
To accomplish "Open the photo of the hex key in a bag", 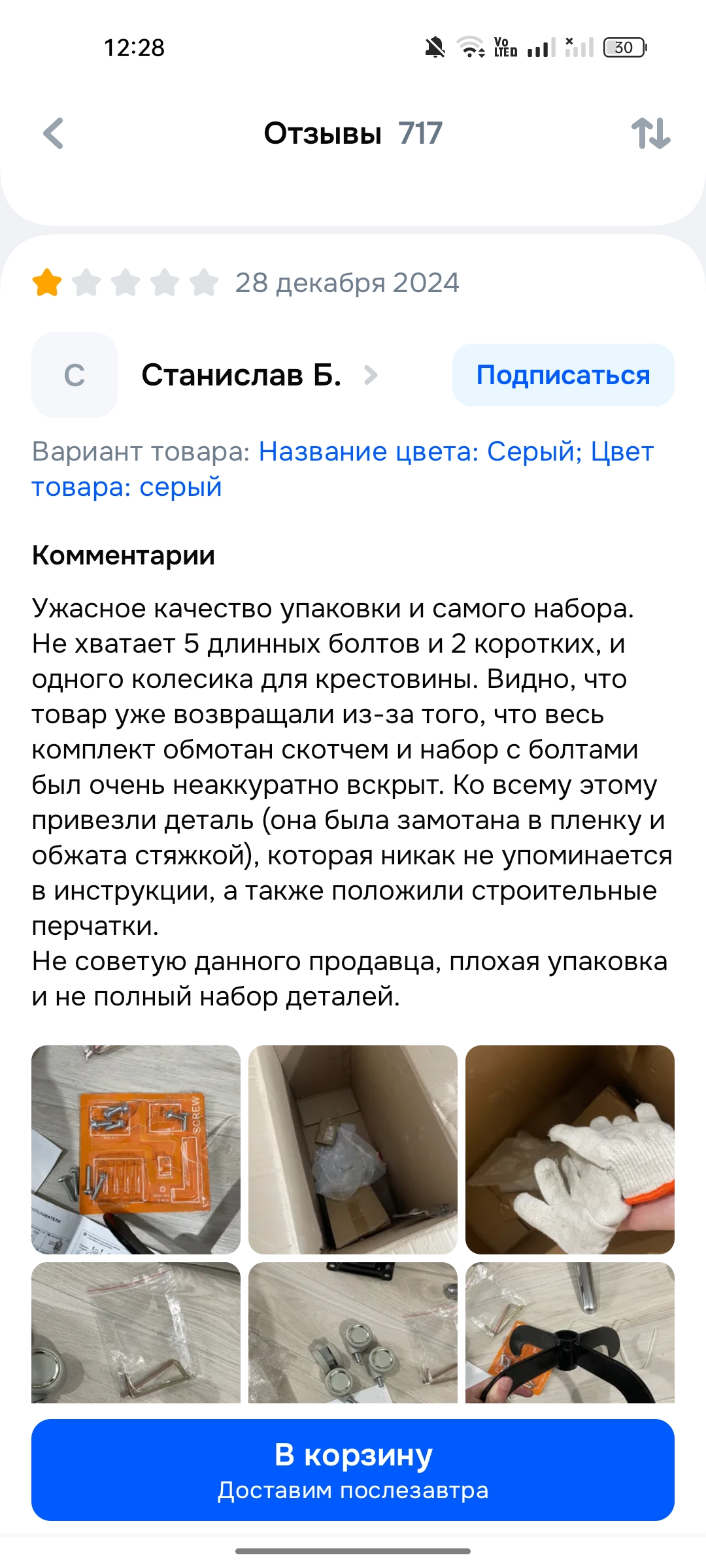I will coord(136,1333).
